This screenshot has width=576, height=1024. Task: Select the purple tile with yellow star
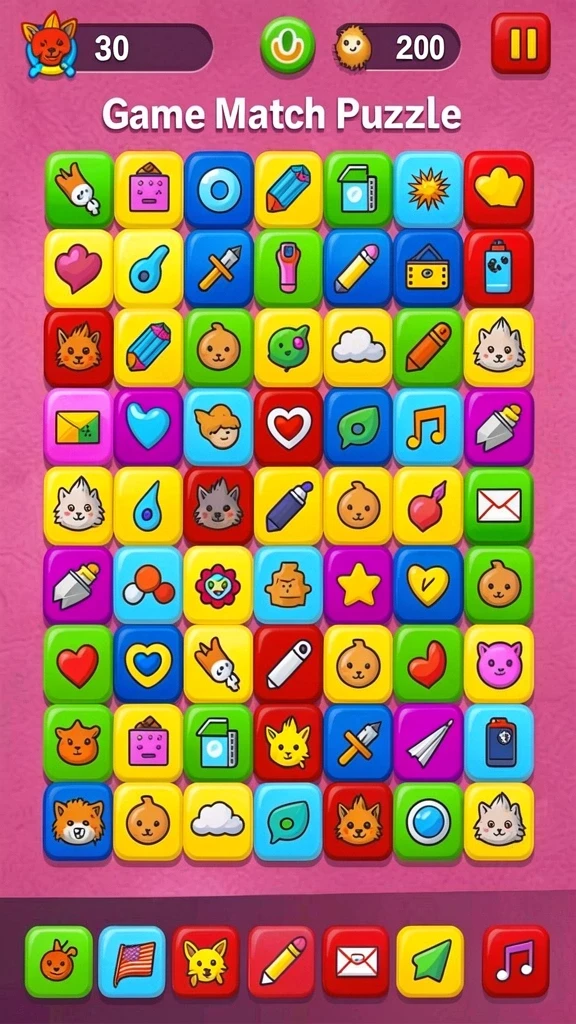pyautogui.click(x=358, y=584)
